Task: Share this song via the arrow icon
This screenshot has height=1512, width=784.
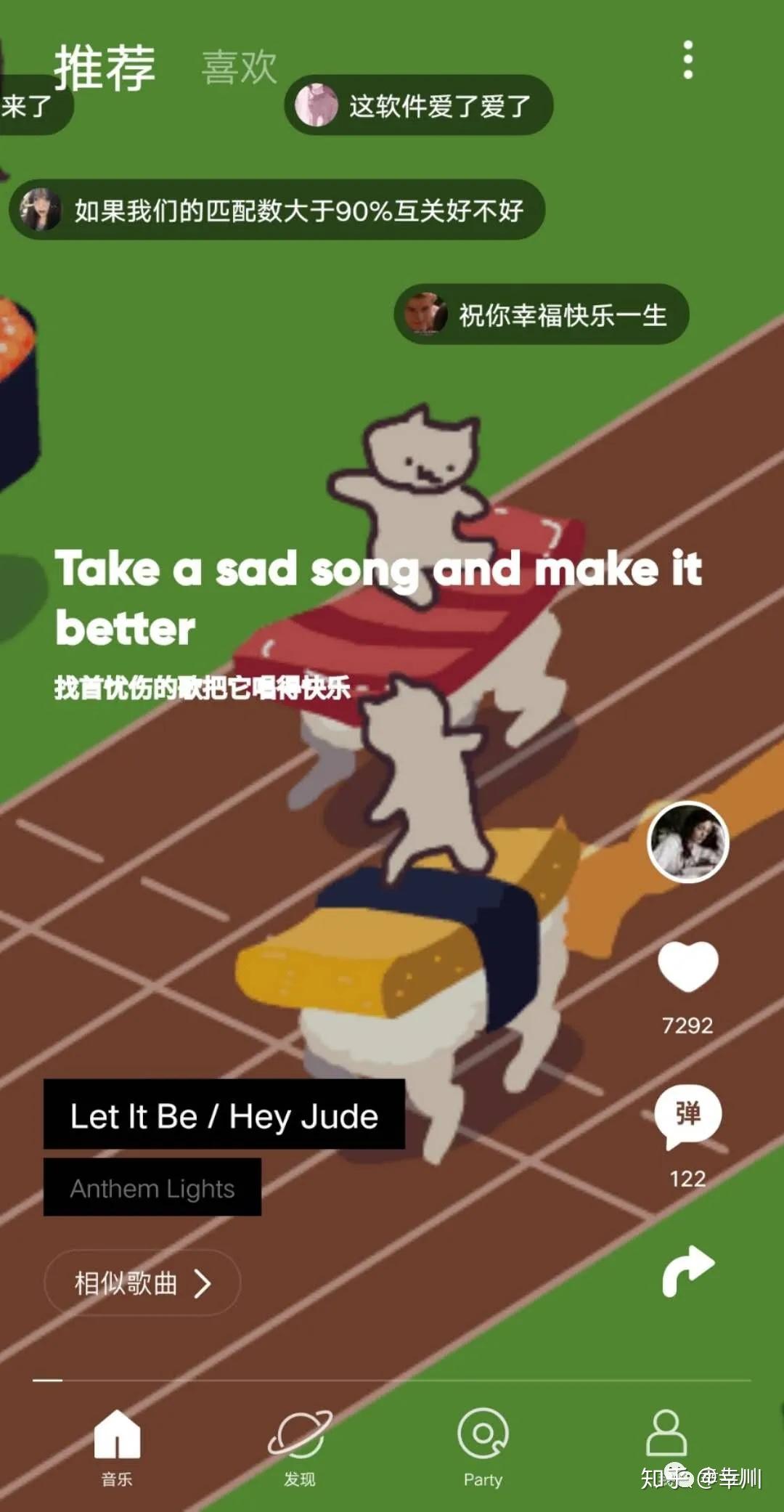Action: 688,1271
